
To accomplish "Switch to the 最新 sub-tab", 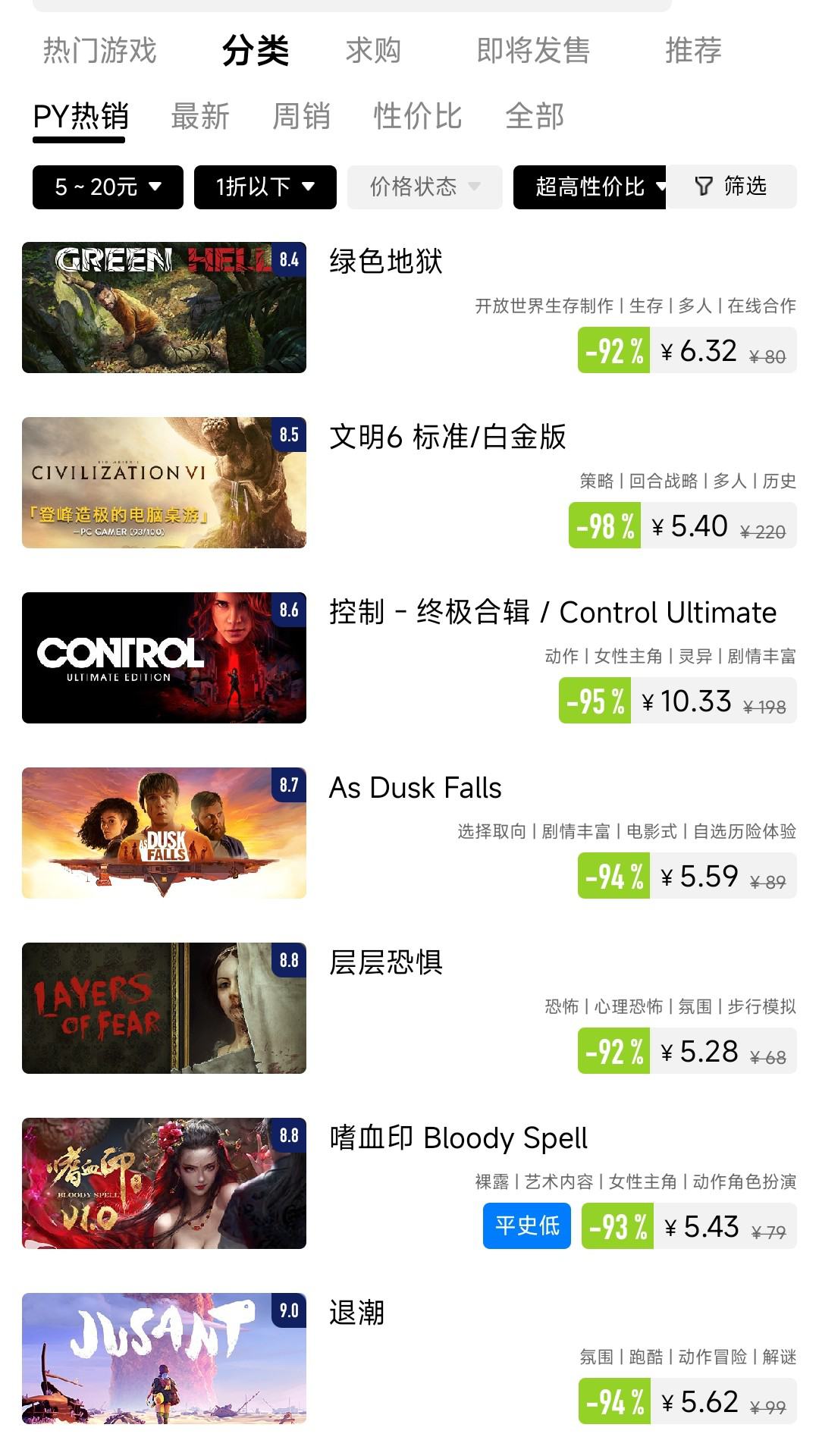I will point(200,117).
